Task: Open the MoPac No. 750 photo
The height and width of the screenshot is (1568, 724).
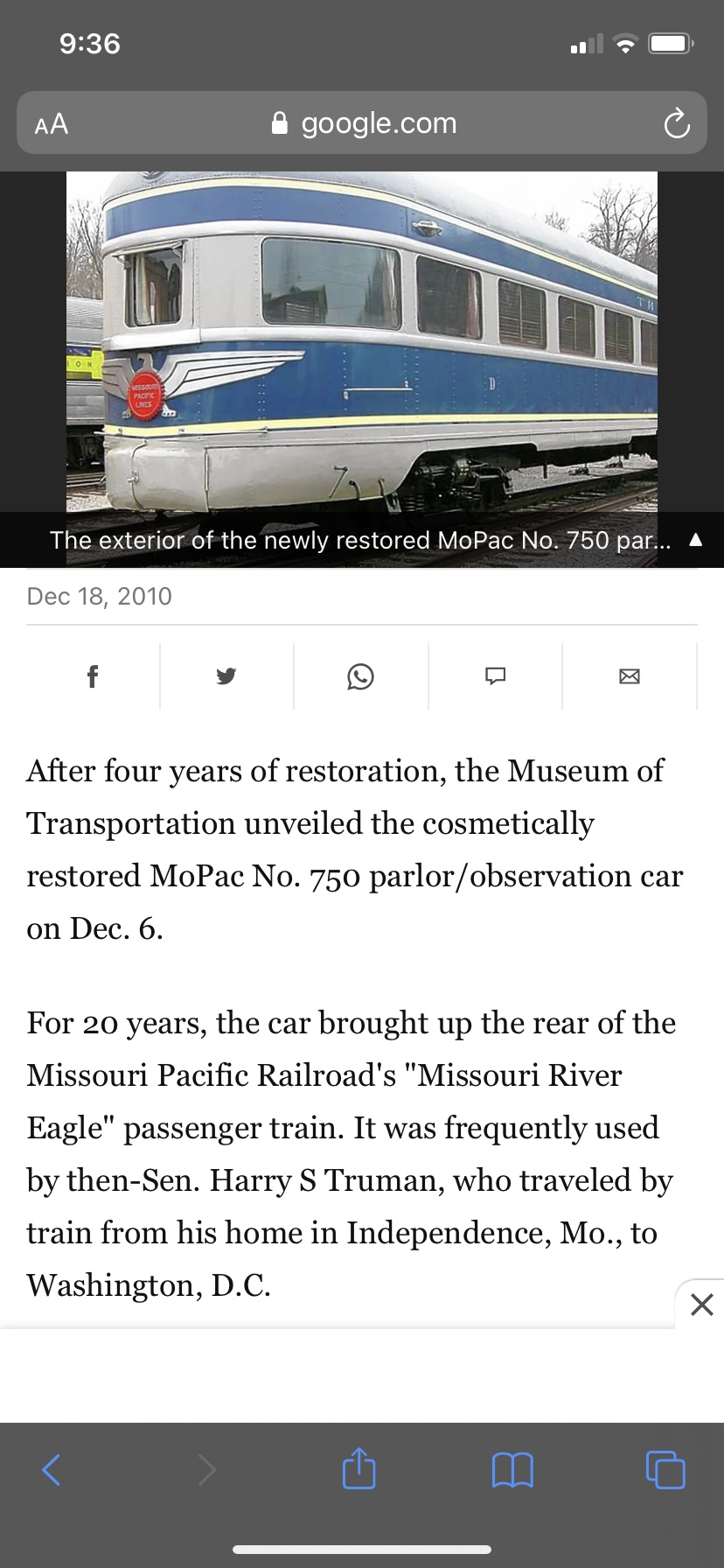Action: 362,341
